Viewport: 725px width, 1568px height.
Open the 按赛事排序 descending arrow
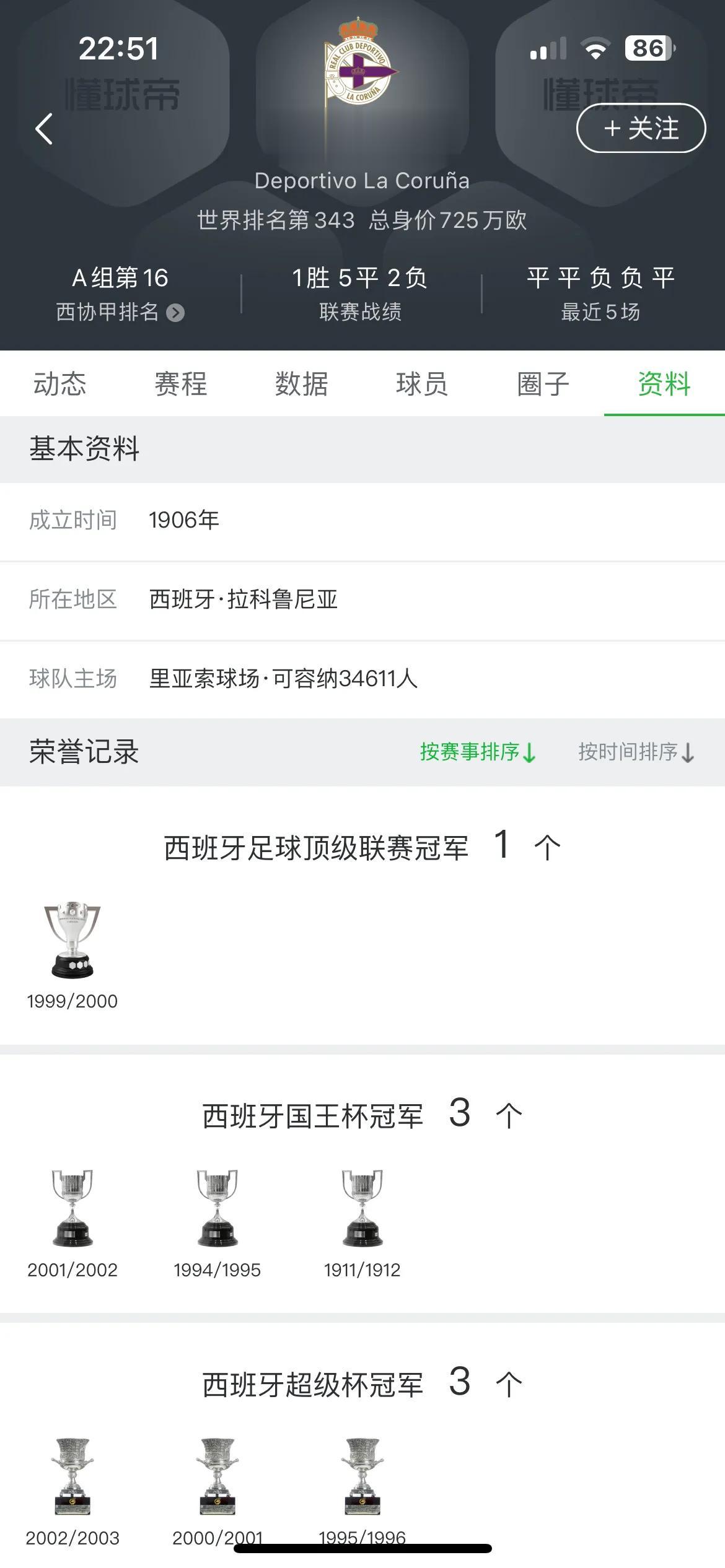pyautogui.click(x=529, y=754)
